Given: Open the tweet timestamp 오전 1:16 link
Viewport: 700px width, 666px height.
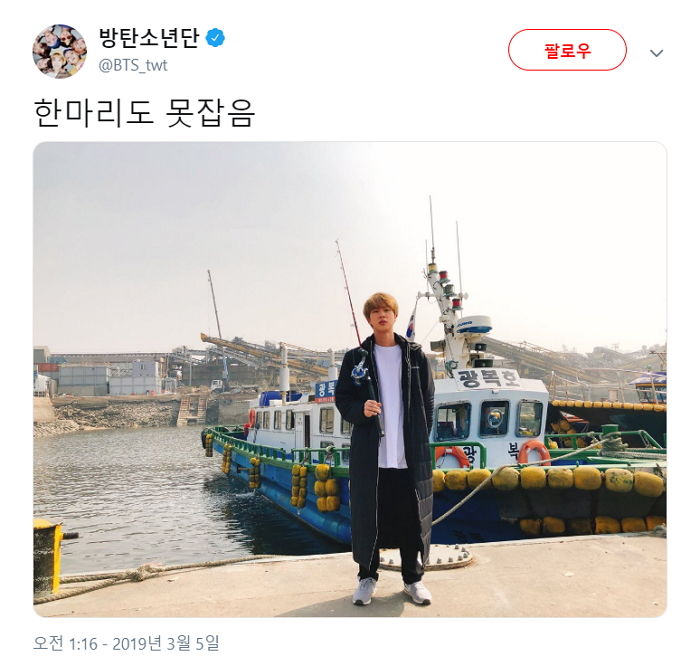Looking at the screenshot, I should (x=126, y=642).
